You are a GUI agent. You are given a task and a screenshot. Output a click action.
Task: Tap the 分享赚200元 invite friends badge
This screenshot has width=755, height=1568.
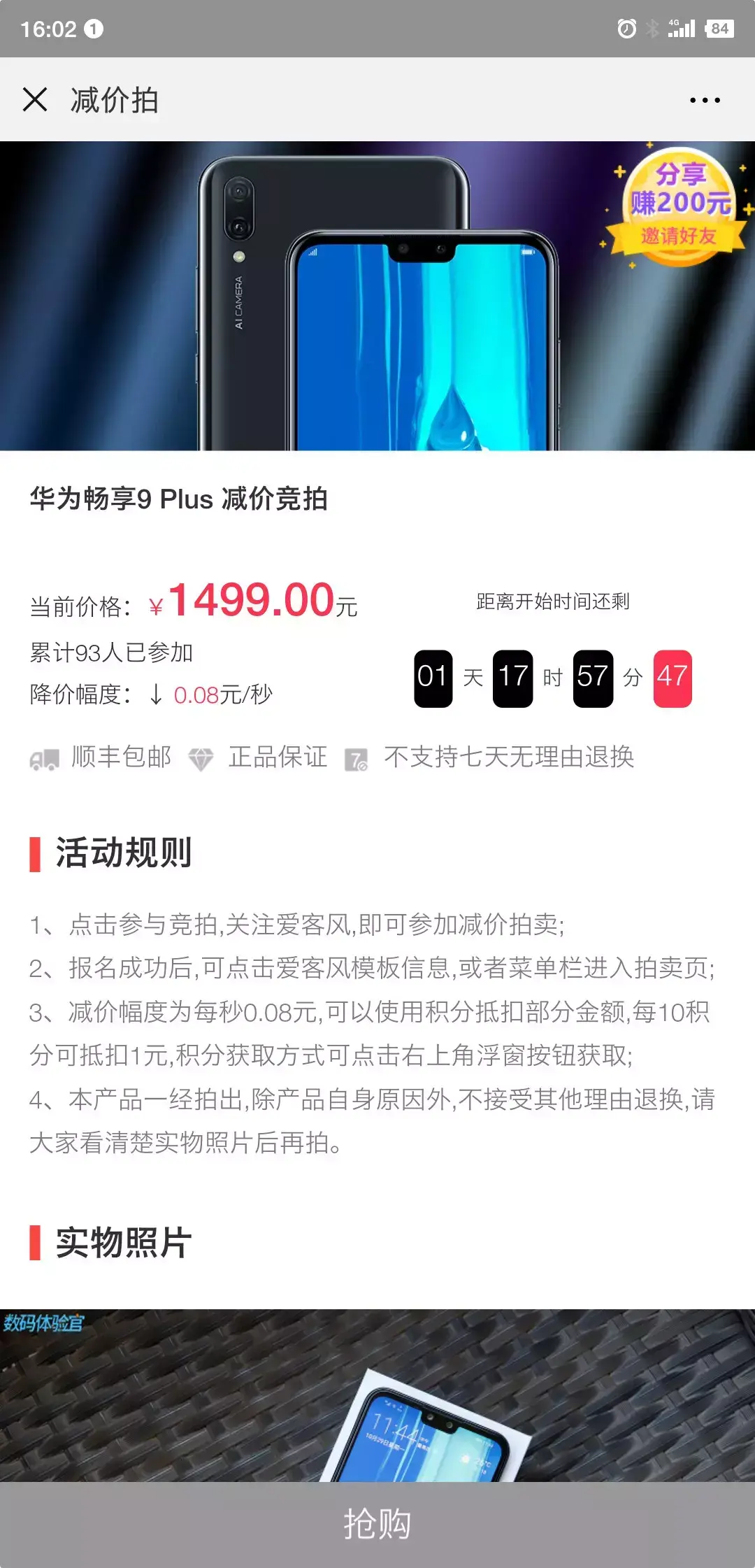tap(678, 206)
